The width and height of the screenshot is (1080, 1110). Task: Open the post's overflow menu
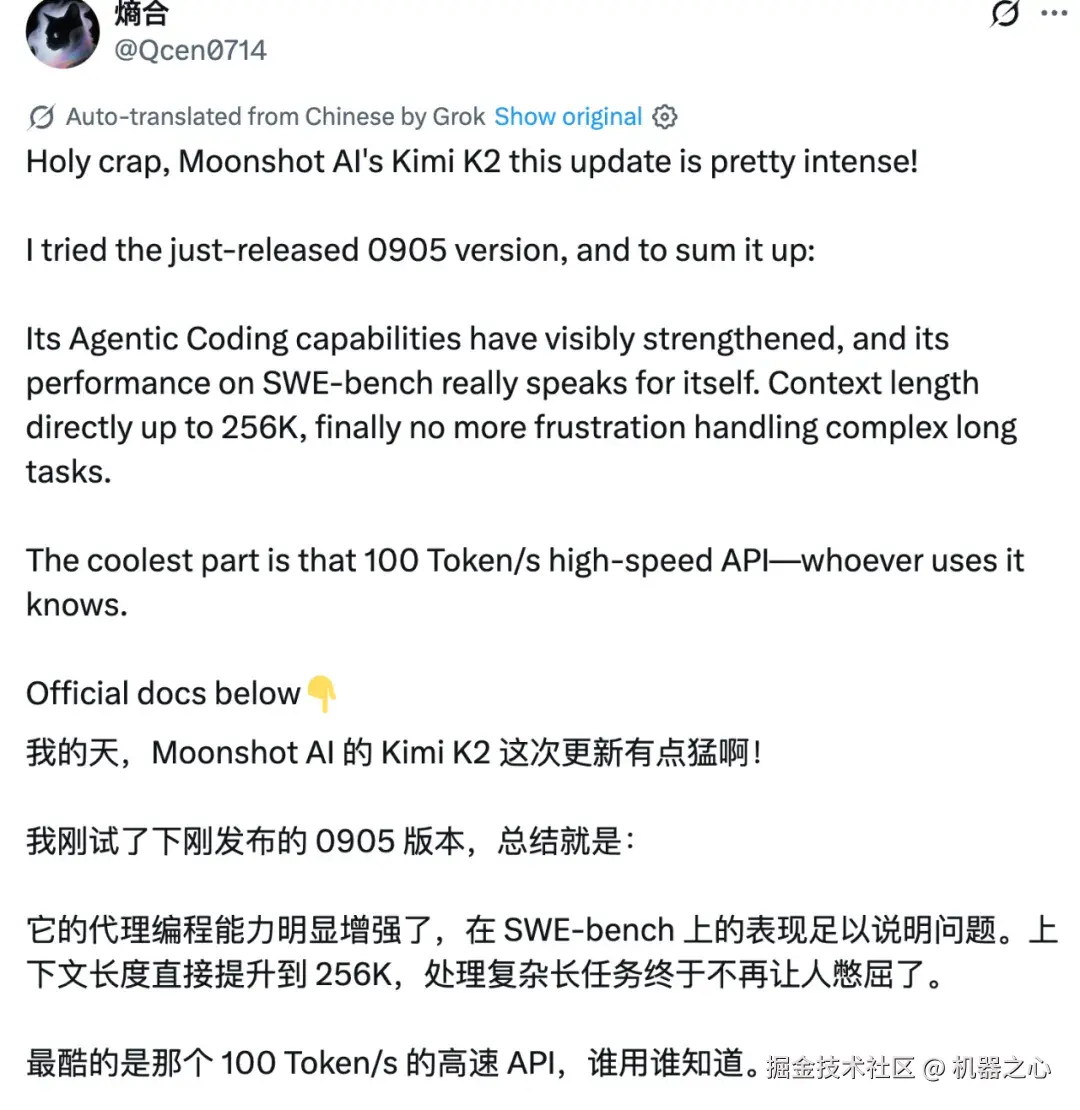pyautogui.click(x=1054, y=14)
